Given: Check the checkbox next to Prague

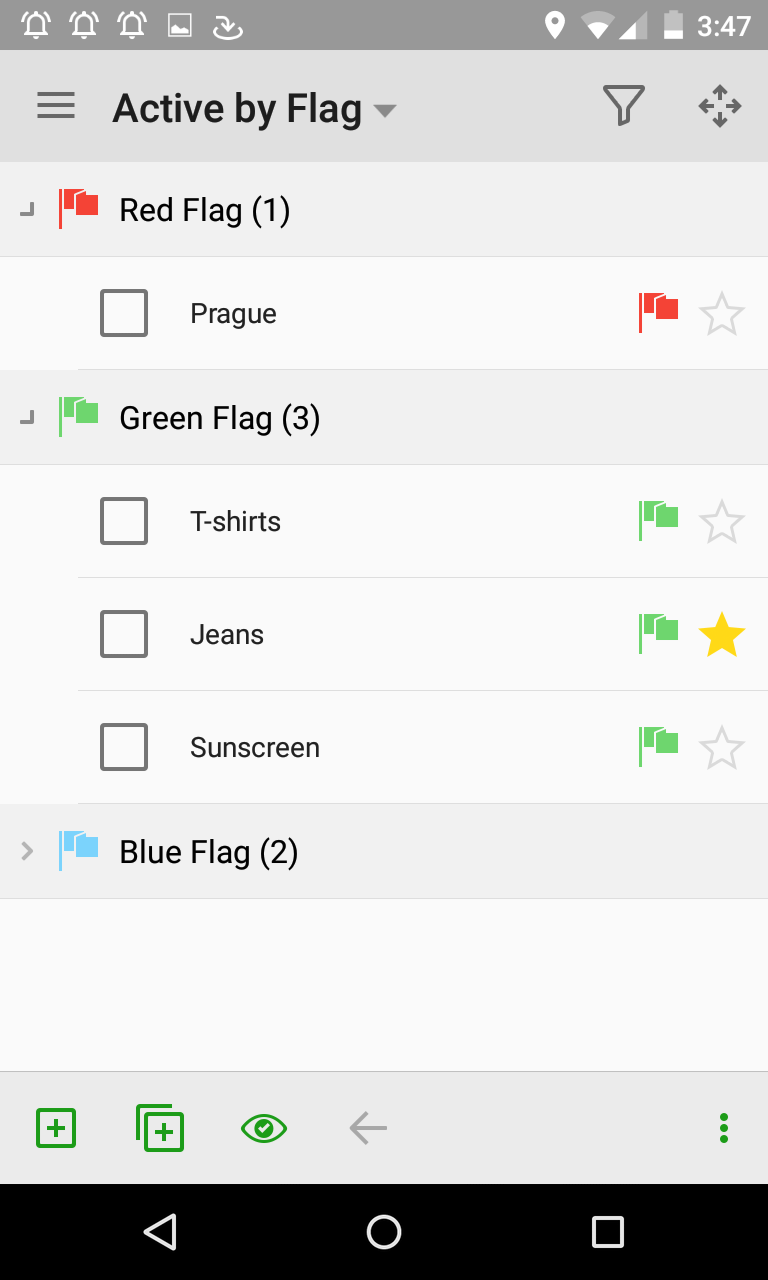Looking at the screenshot, I should pyautogui.click(x=123, y=312).
